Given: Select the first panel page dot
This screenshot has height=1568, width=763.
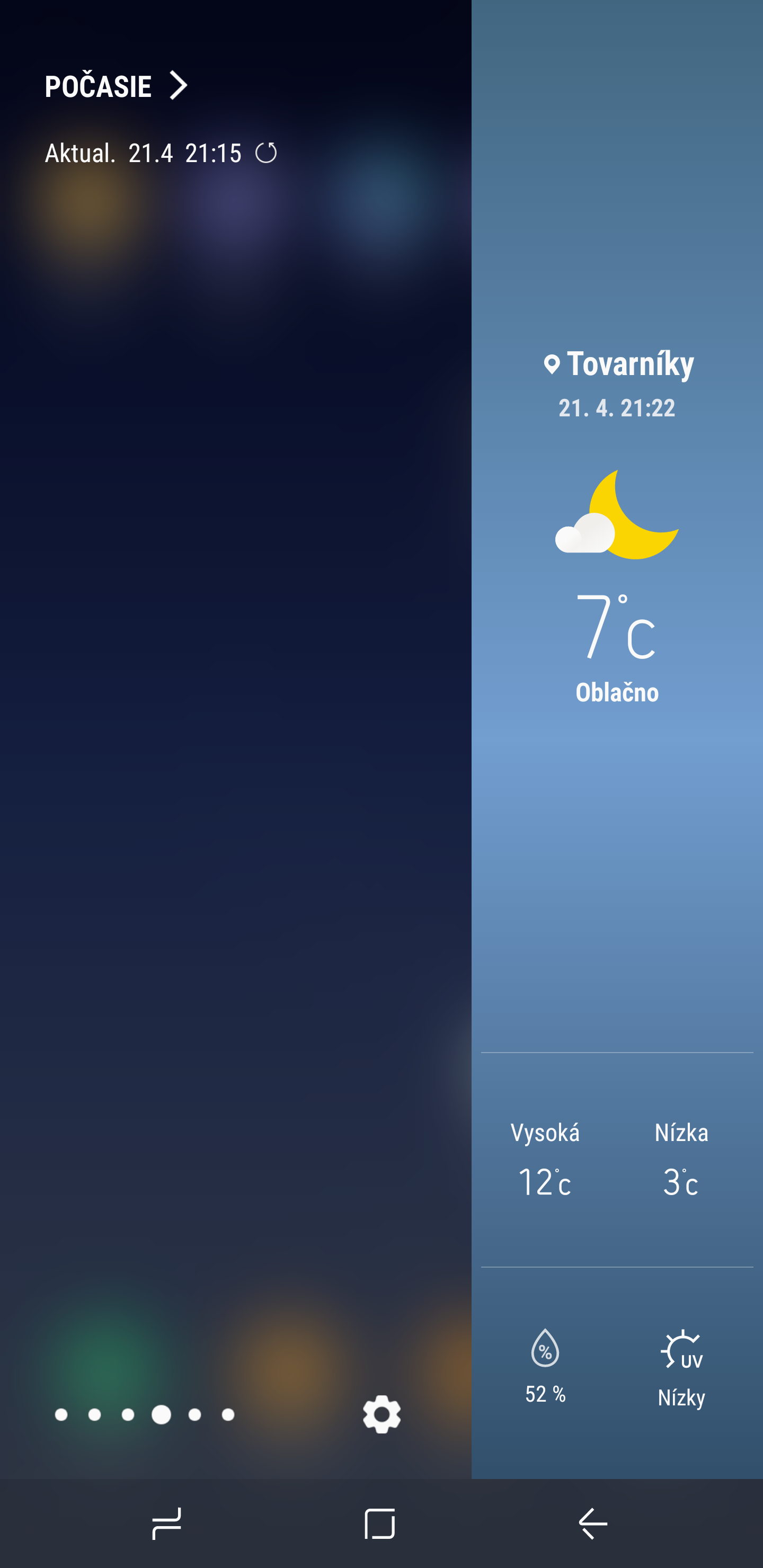Looking at the screenshot, I should click(61, 1414).
